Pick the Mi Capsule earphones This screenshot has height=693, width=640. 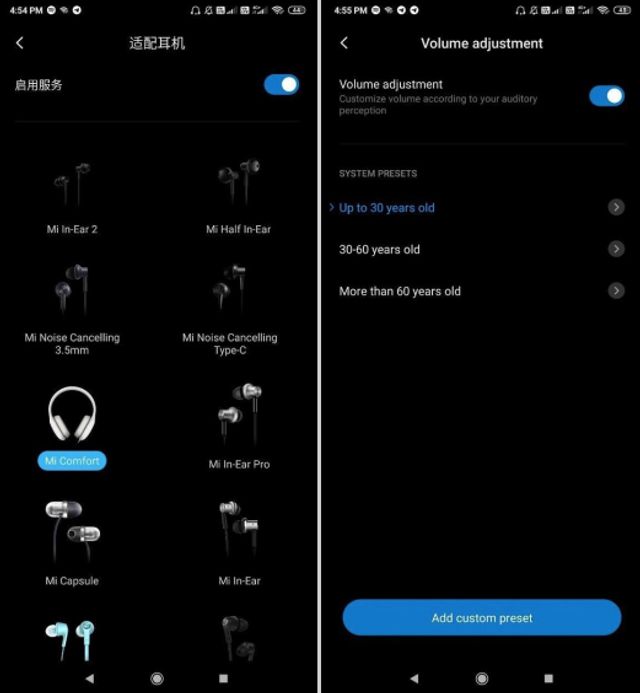point(72,540)
